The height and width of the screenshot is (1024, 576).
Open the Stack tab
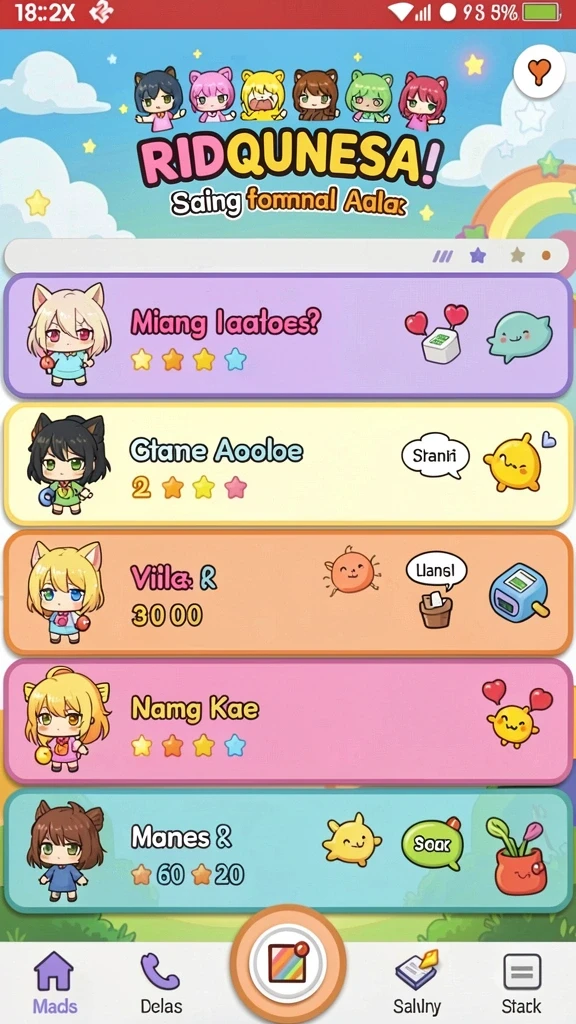point(521,982)
